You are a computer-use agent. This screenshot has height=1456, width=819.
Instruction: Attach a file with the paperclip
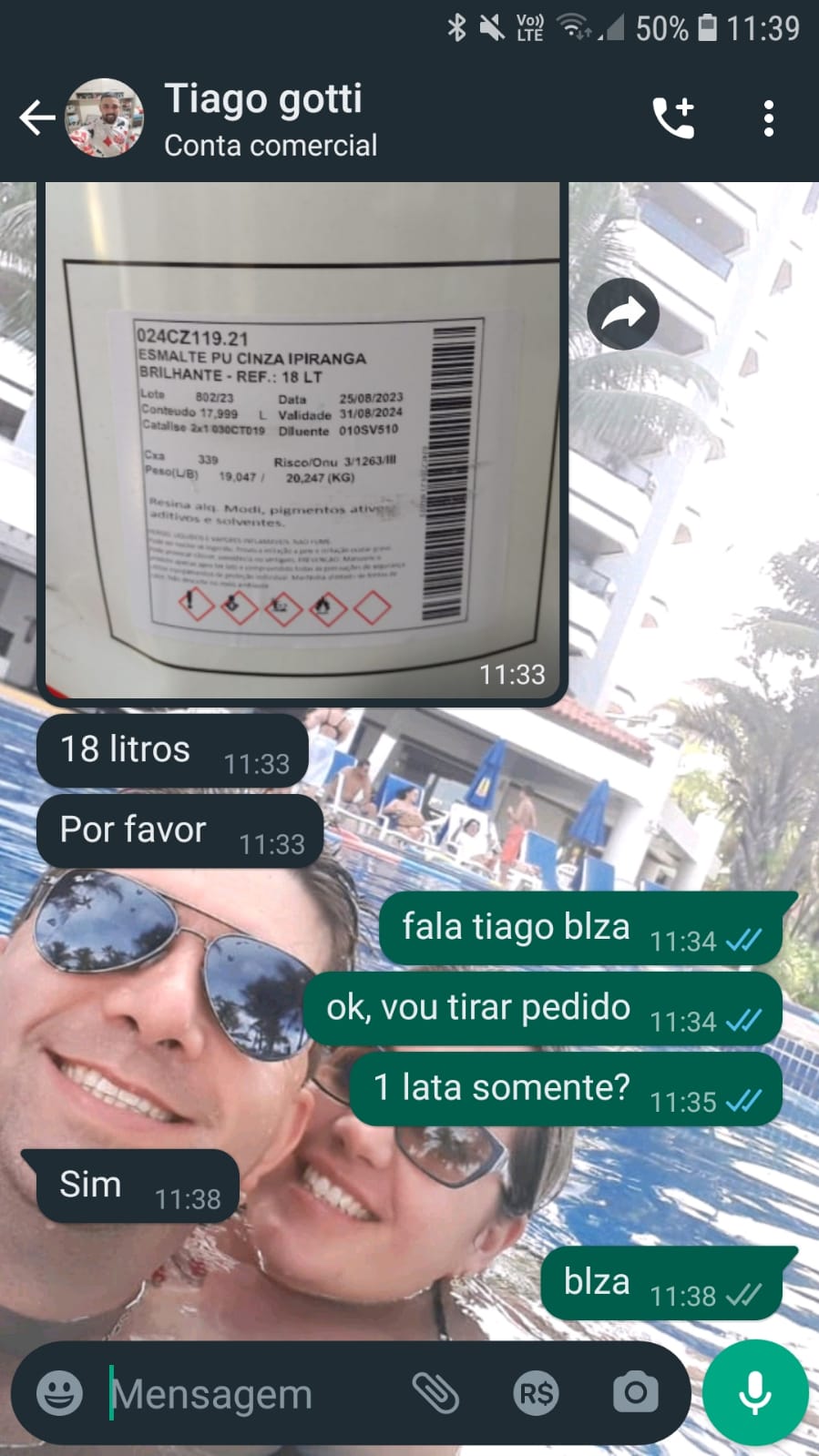(435, 1392)
